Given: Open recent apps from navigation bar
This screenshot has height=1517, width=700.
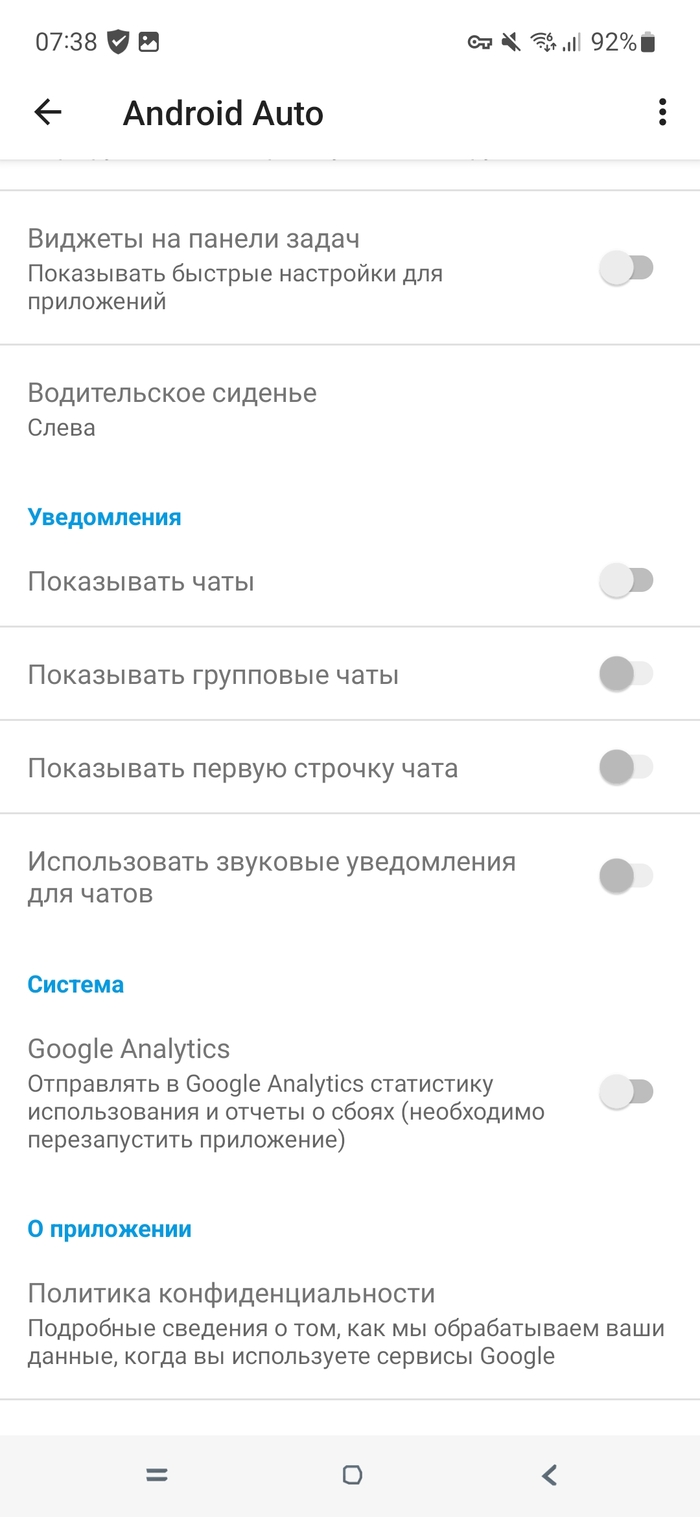Looking at the screenshot, I should click(156, 1475).
